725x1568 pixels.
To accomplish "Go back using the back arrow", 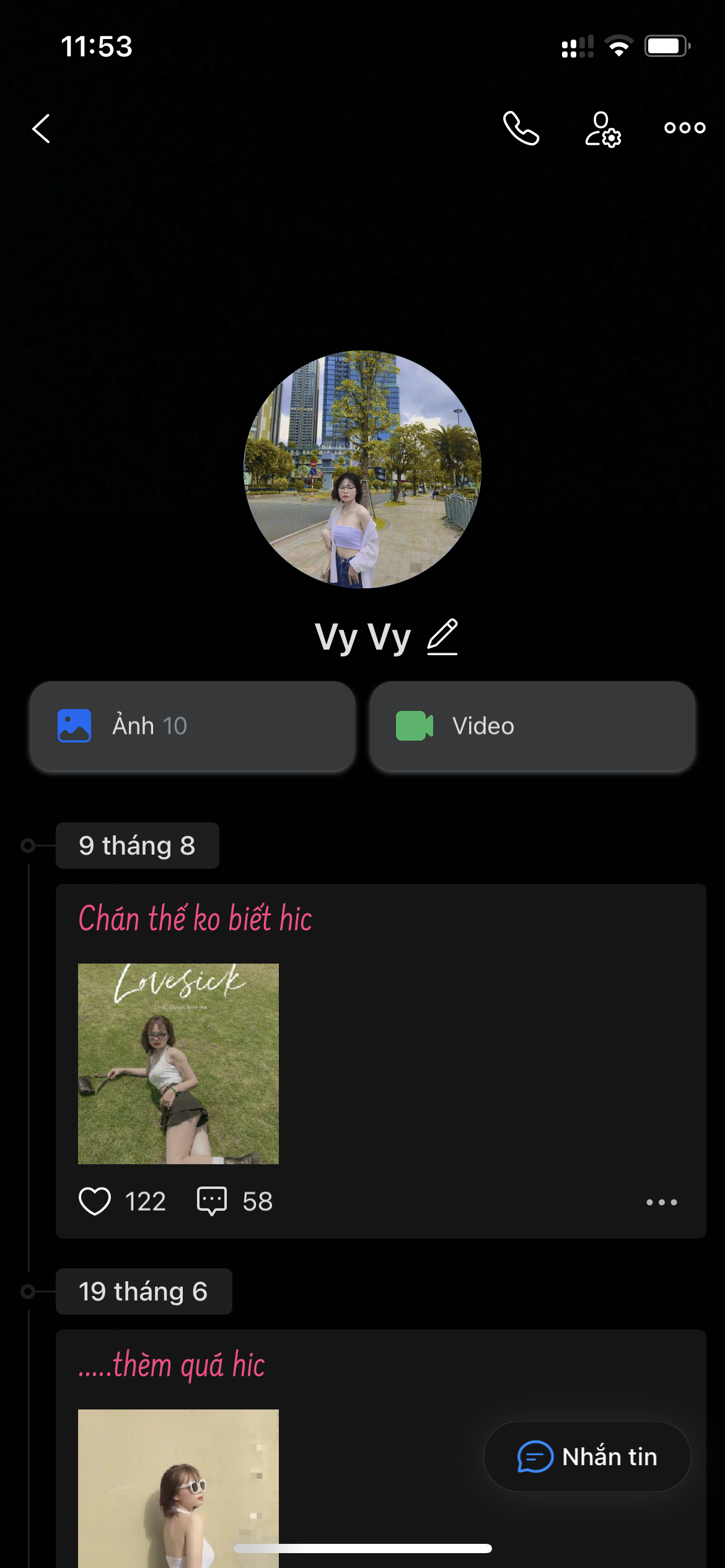I will point(41,128).
